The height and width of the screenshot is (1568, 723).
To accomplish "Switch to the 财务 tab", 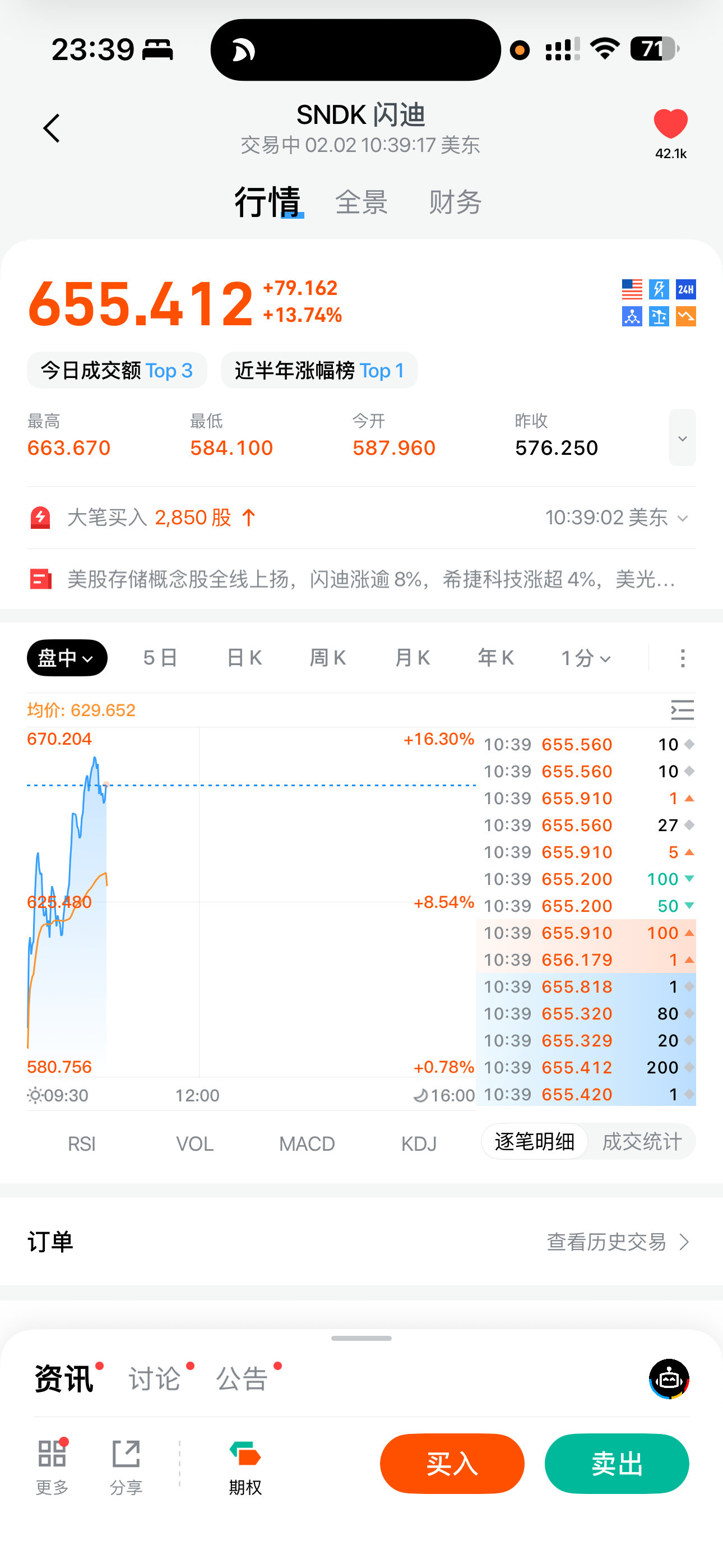I will 455,202.
